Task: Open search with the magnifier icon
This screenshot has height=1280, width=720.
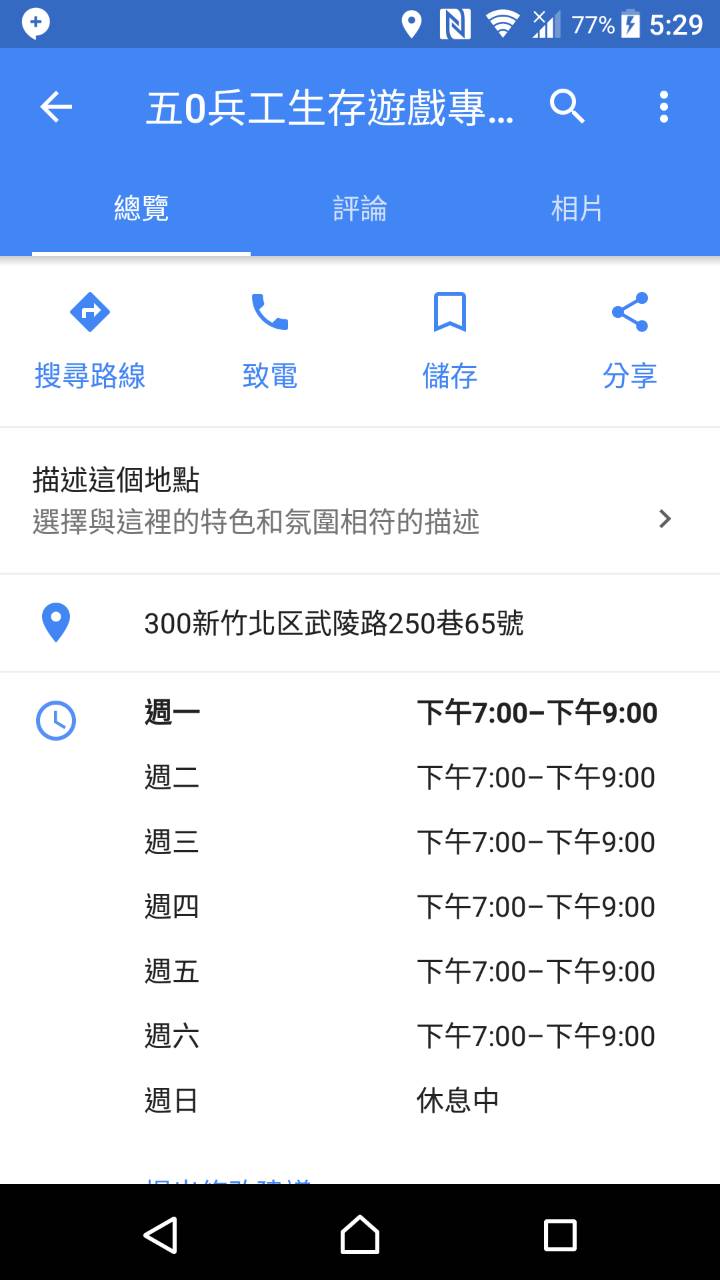Action: pos(567,106)
